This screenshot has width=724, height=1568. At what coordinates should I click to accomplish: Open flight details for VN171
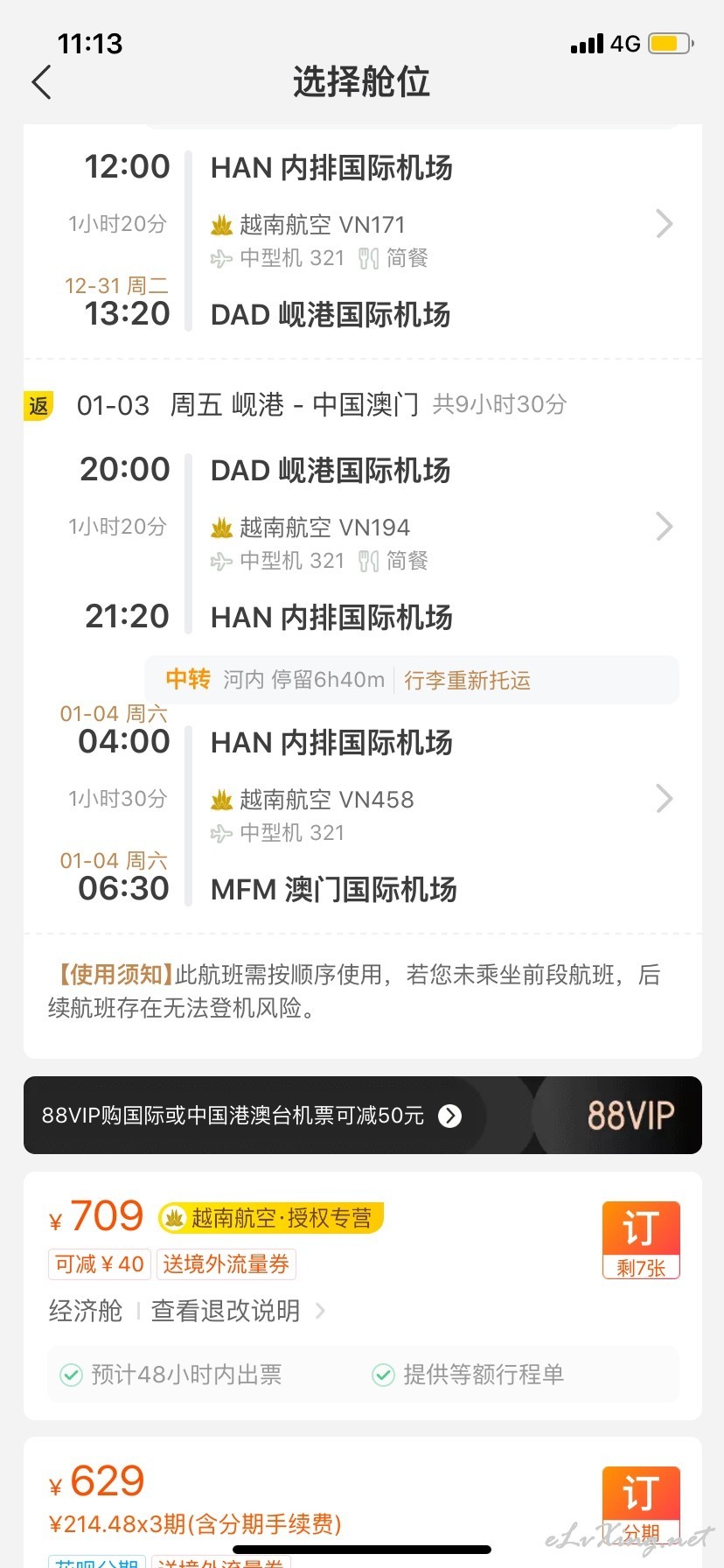664,224
